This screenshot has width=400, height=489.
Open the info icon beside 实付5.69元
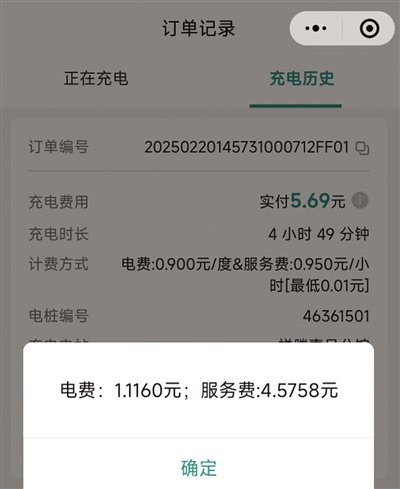click(x=360, y=200)
